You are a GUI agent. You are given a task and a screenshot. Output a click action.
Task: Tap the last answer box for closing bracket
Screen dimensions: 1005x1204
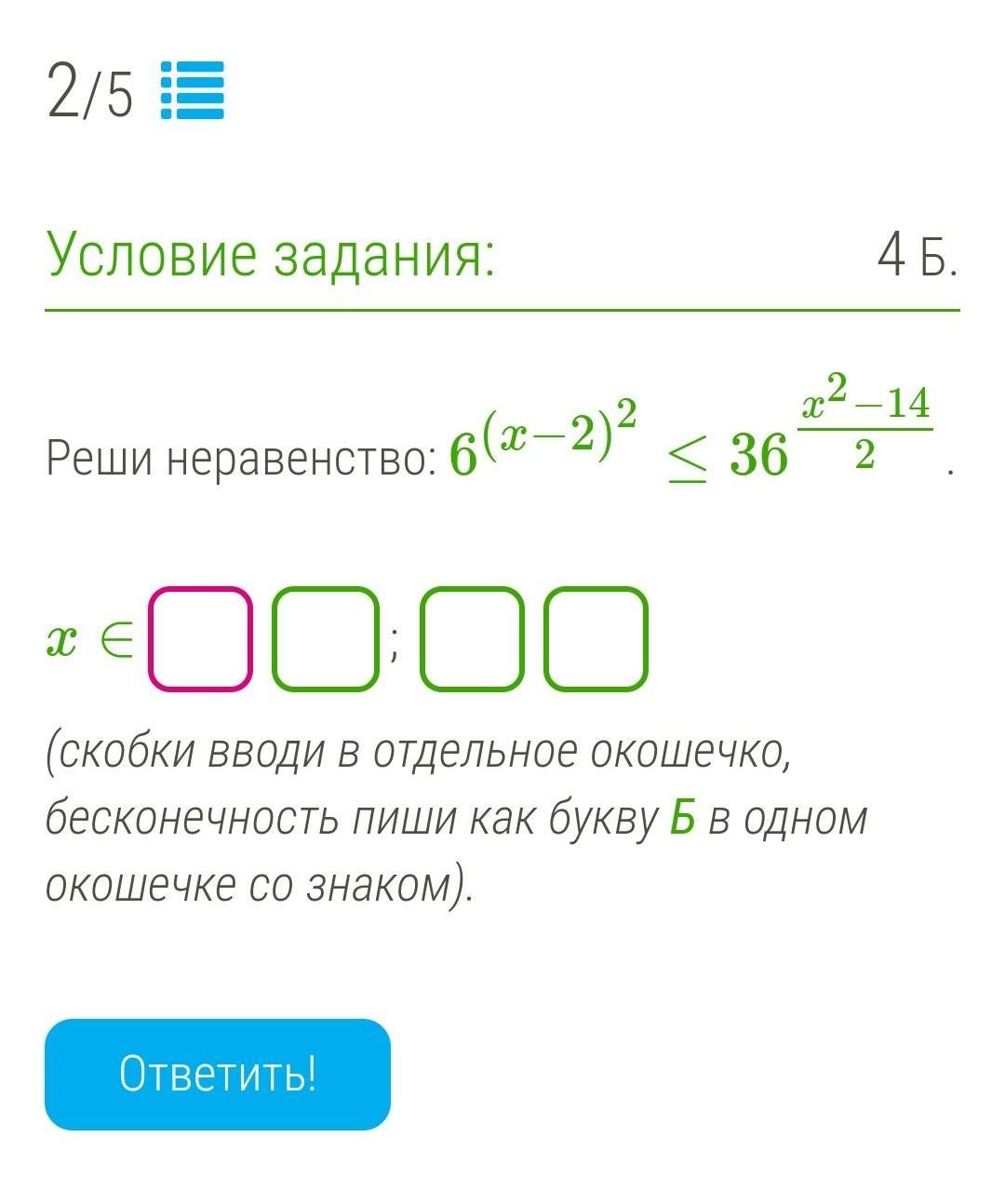click(x=596, y=638)
